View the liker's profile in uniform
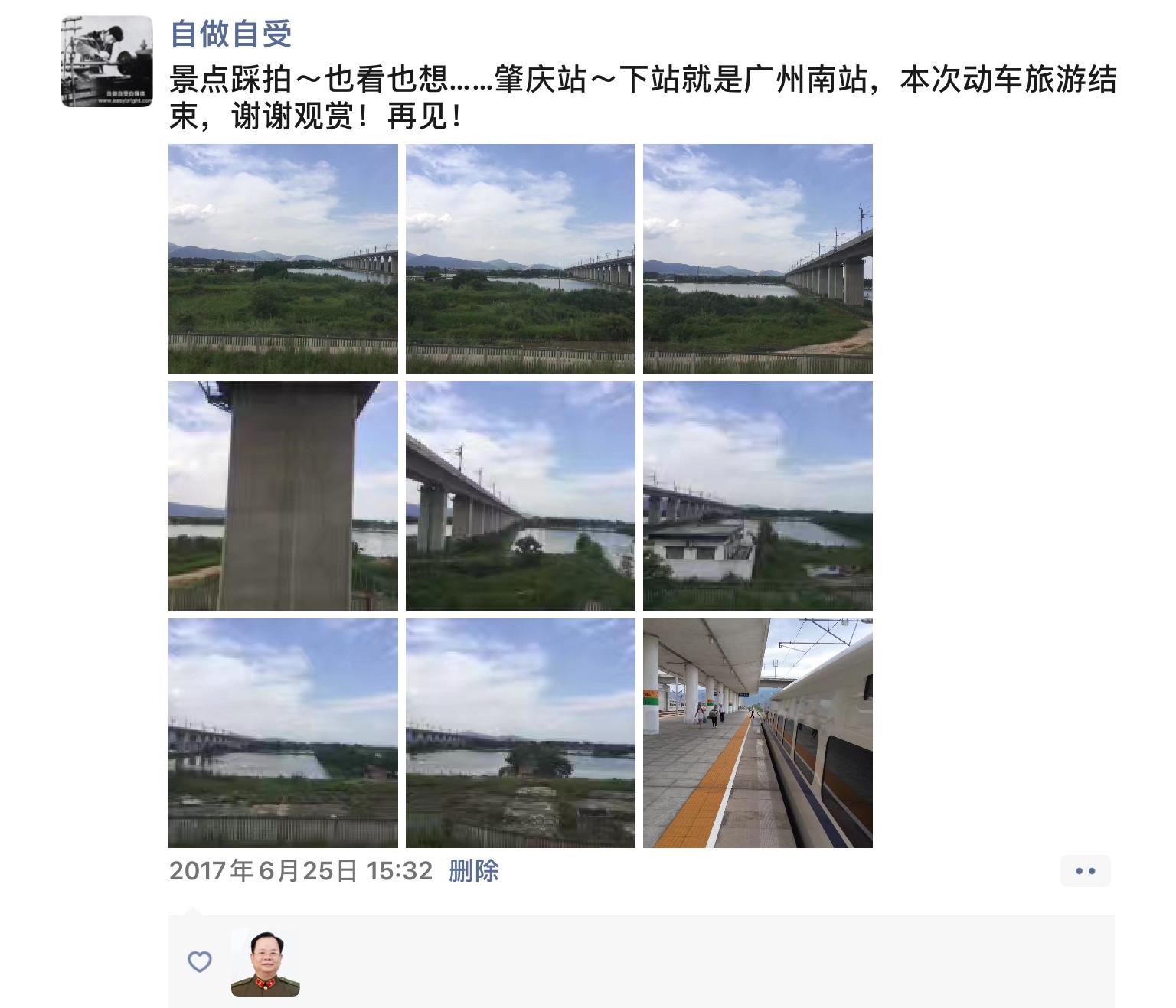The image size is (1176, 1008). (x=265, y=962)
